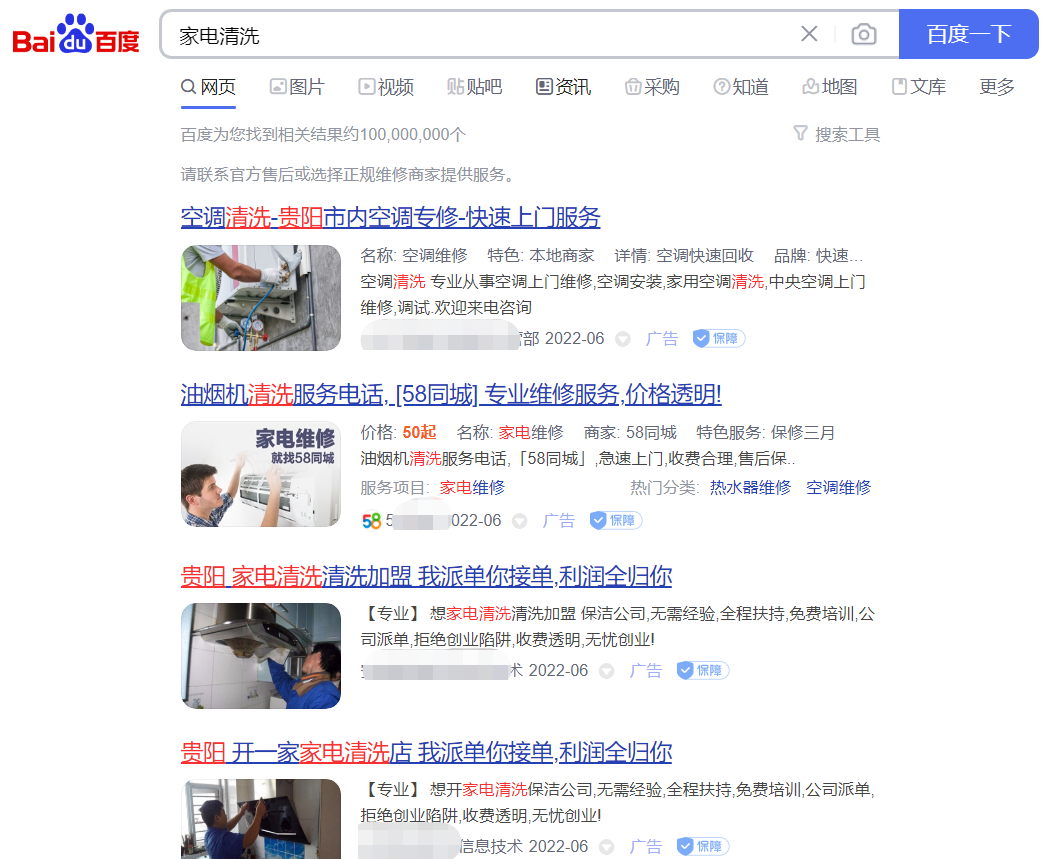Viewport: 1056px width, 859px height.
Task: Open the 采购 tab
Action: click(652, 87)
